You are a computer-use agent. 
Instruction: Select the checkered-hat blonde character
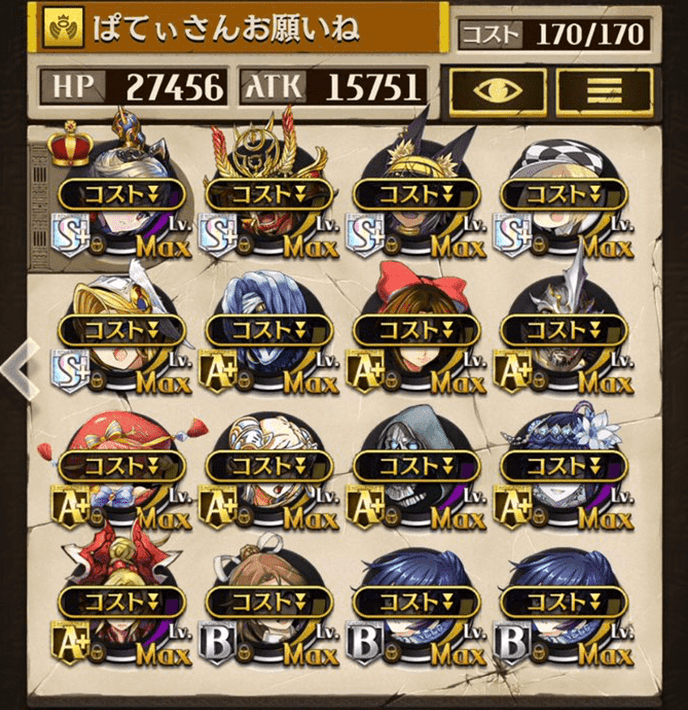click(x=565, y=195)
